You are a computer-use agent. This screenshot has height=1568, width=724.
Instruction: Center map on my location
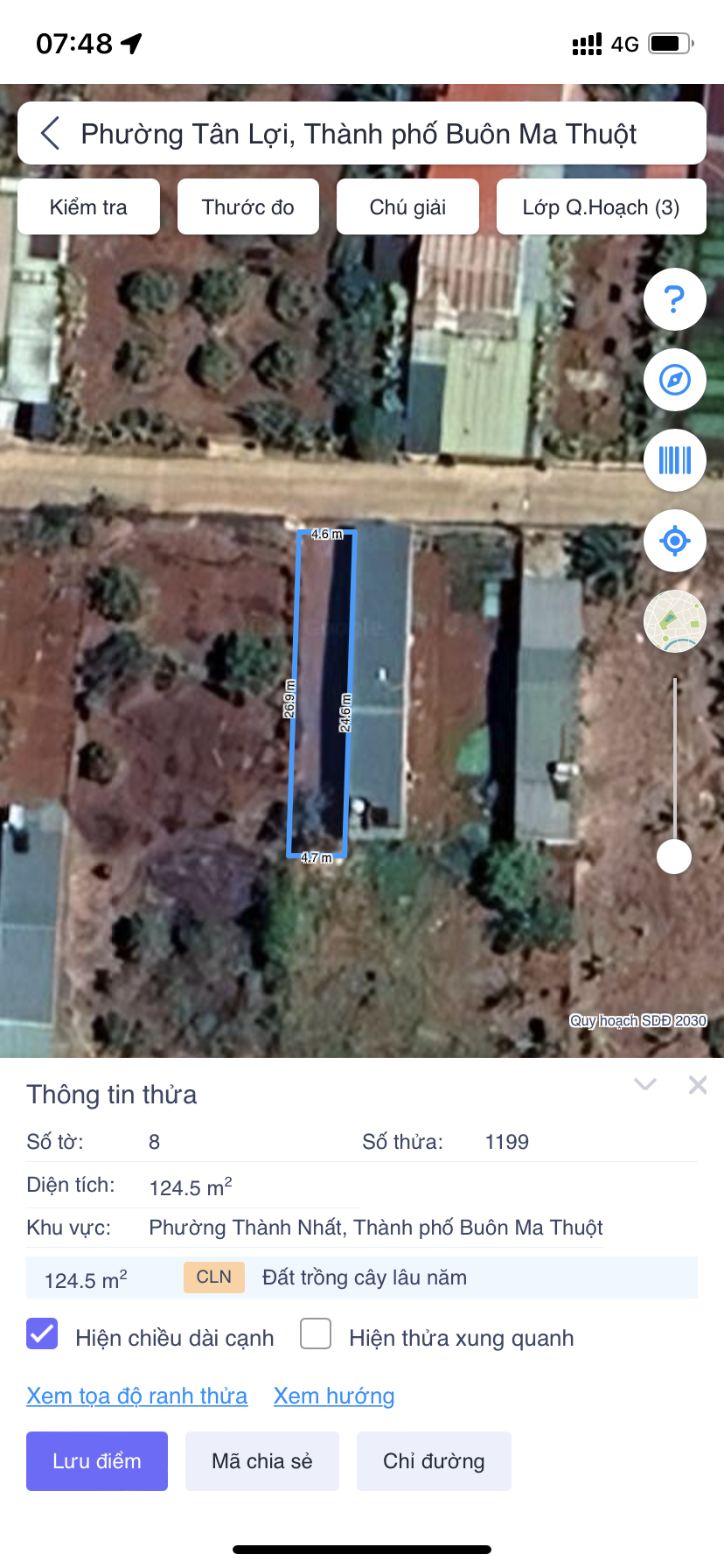[674, 541]
